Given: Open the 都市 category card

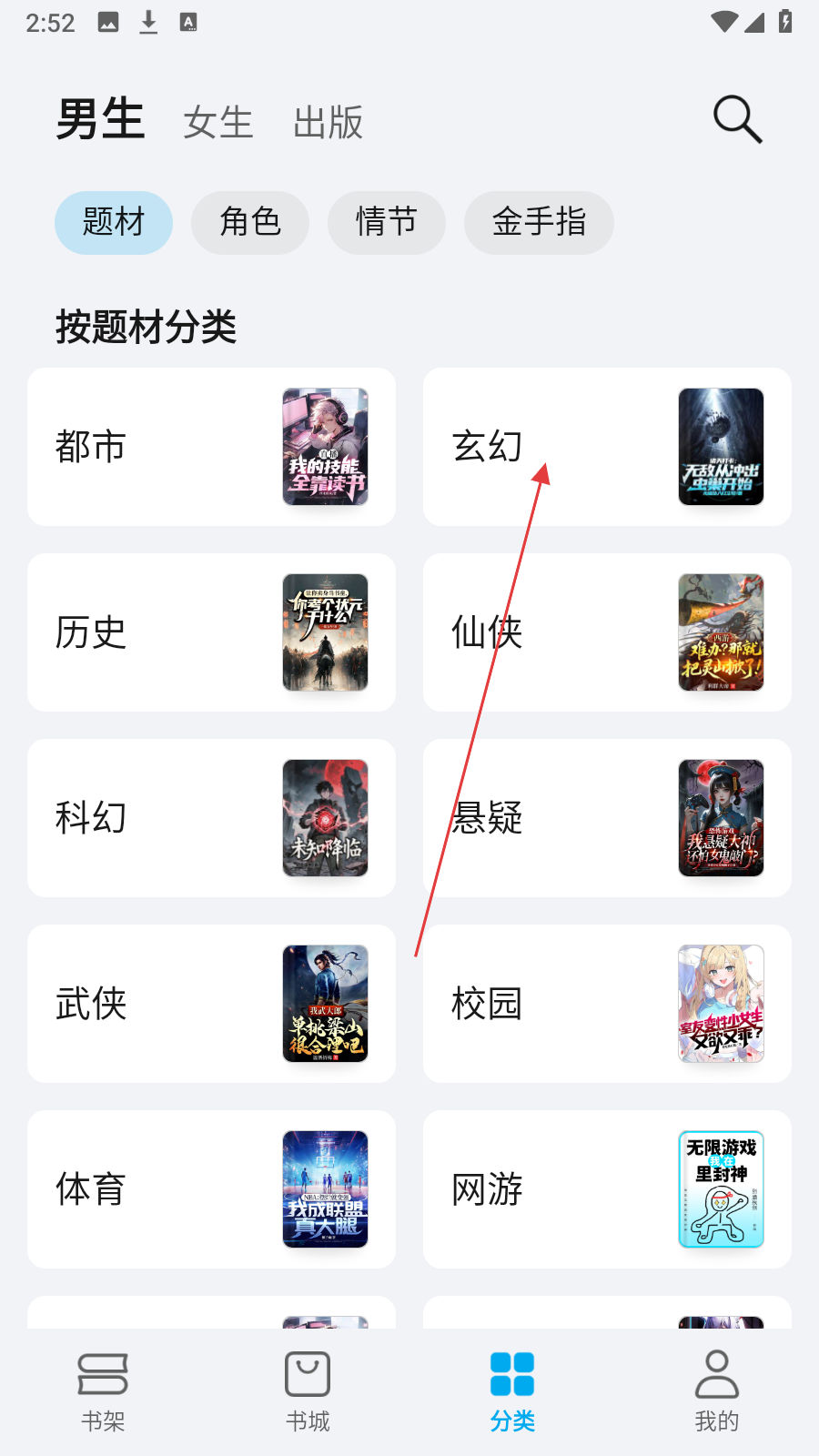Looking at the screenshot, I should click(211, 447).
